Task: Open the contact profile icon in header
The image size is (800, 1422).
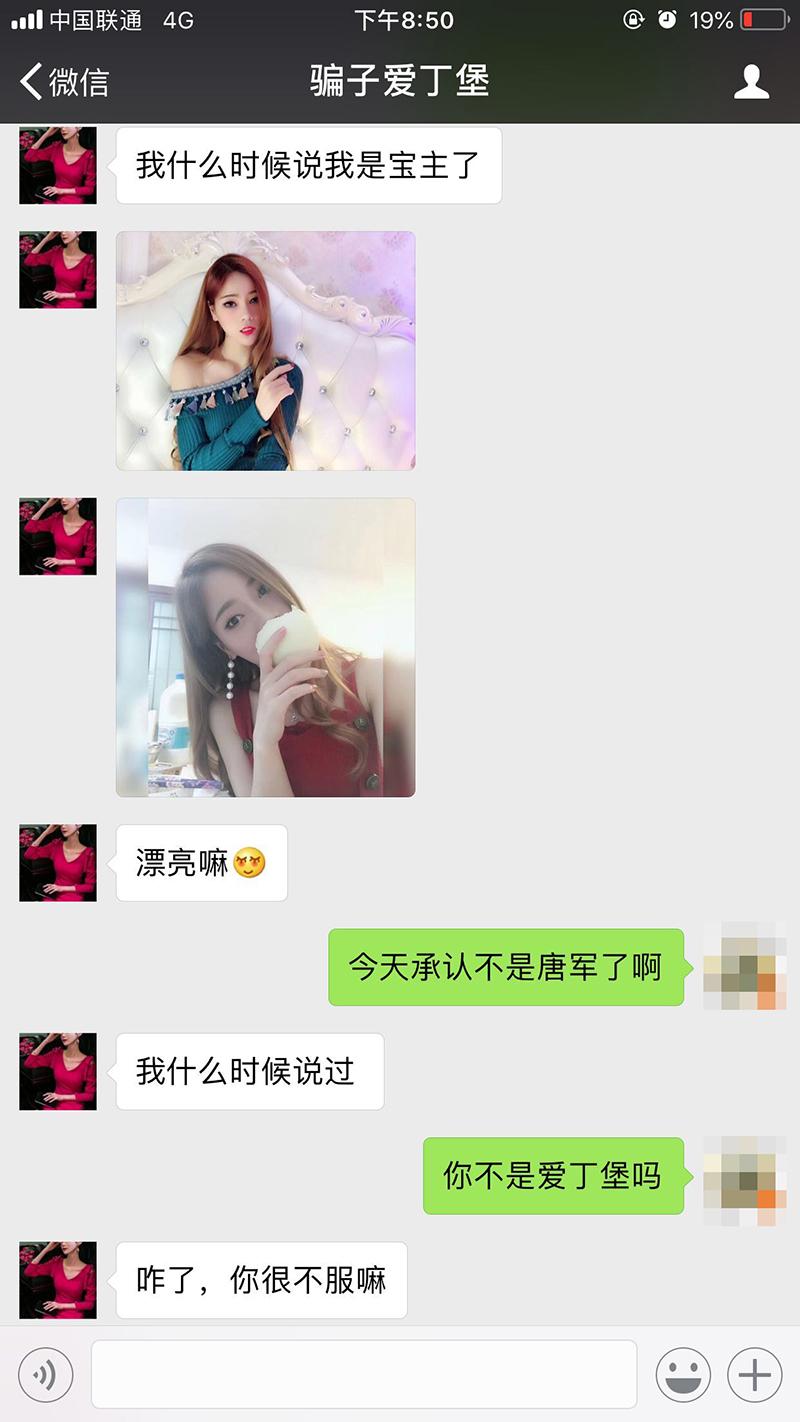Action: click(x=751, y=82)
